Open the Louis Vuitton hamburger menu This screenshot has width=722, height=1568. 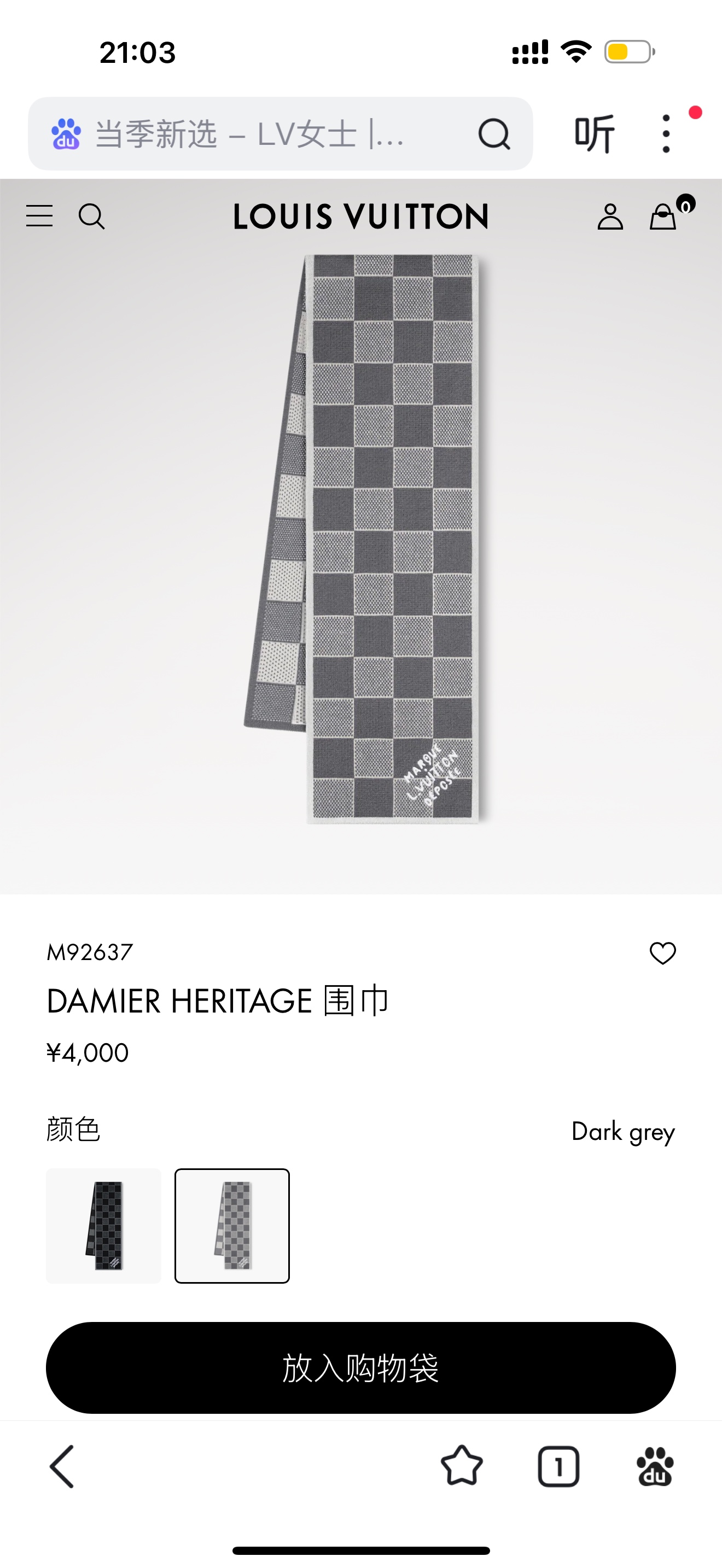coord(39,217)
